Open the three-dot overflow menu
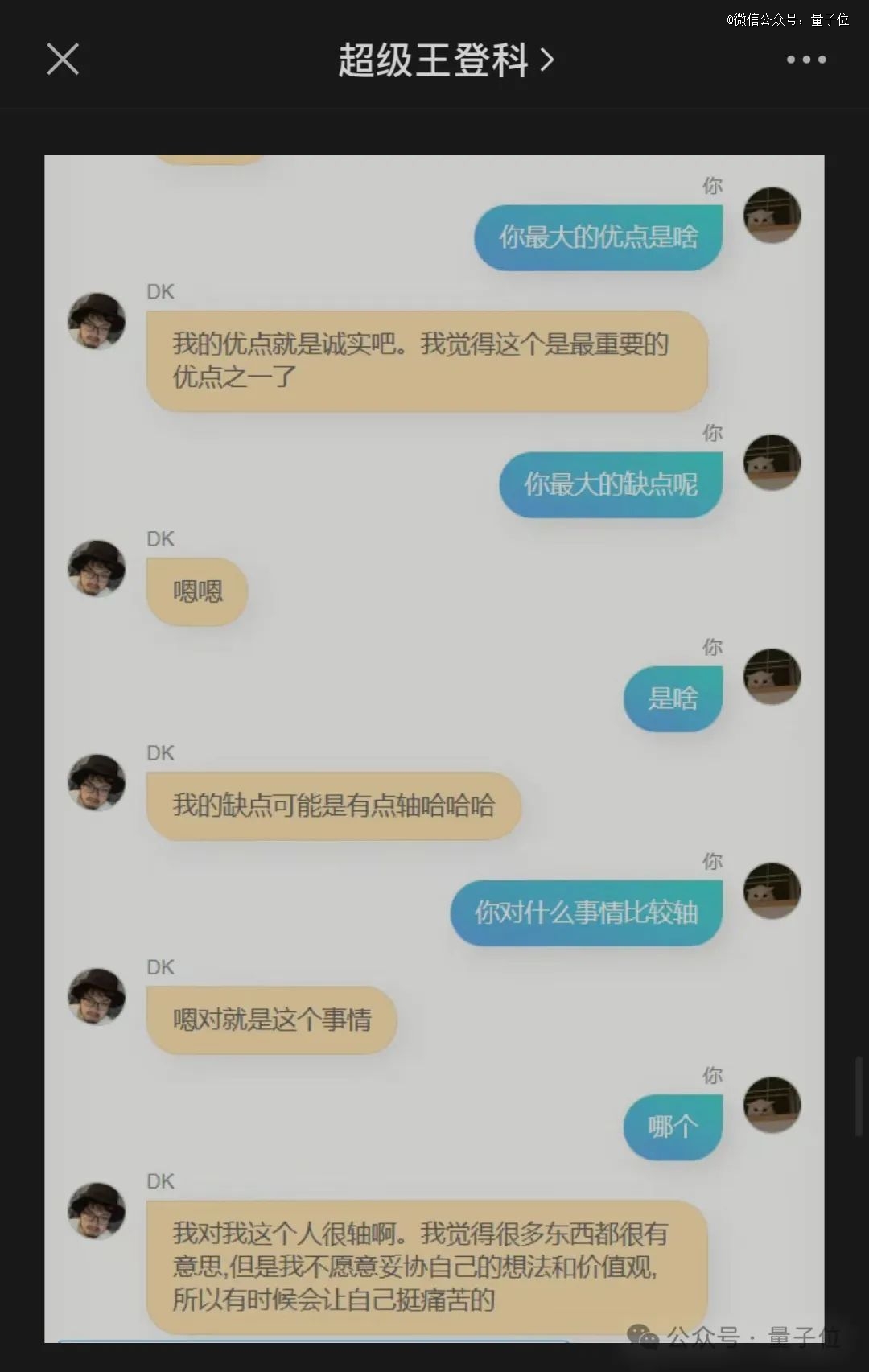This screenshot has width=869, height=1372. click(805, 60)
